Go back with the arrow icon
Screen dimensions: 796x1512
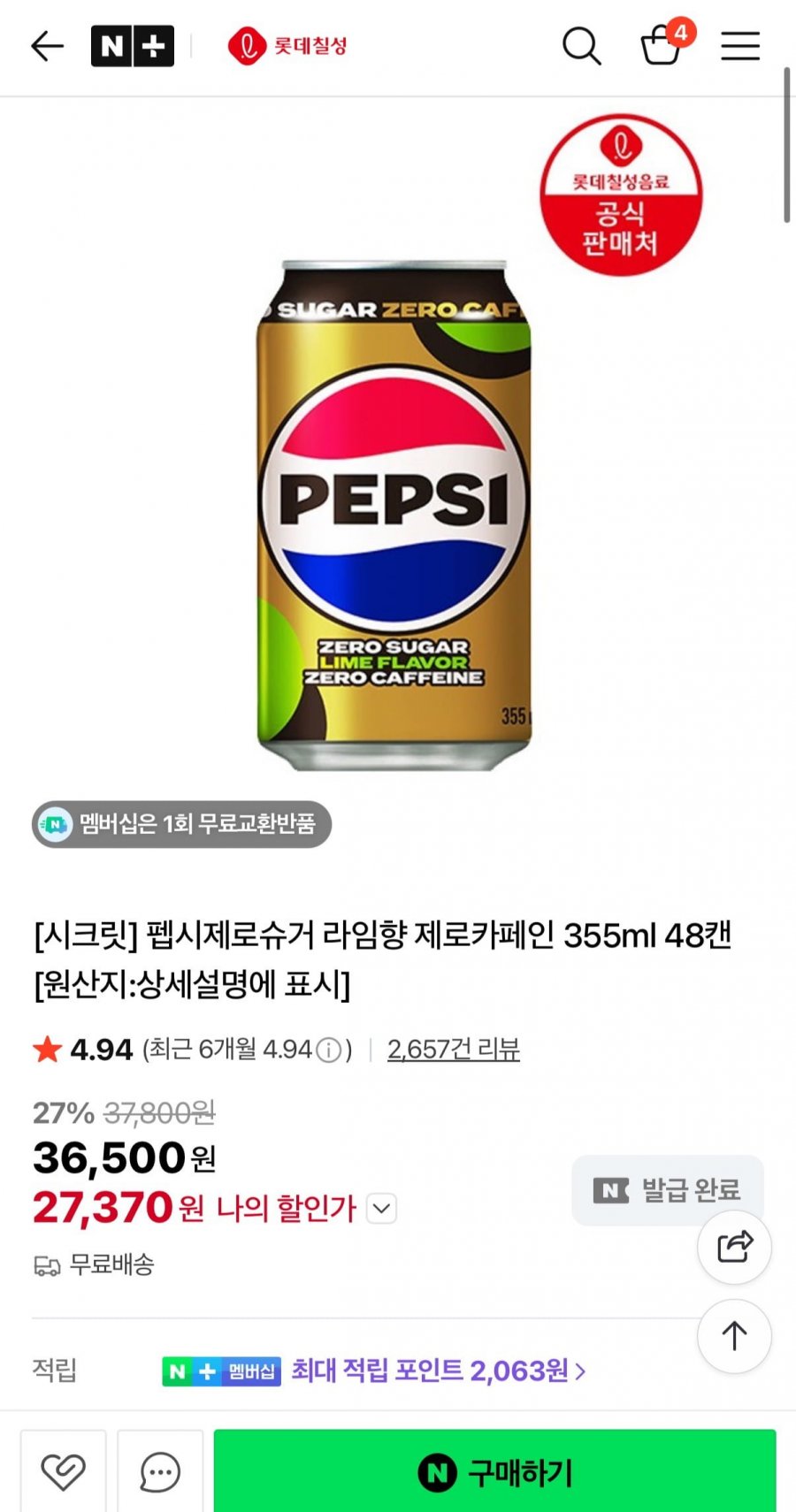pos(47,46)
